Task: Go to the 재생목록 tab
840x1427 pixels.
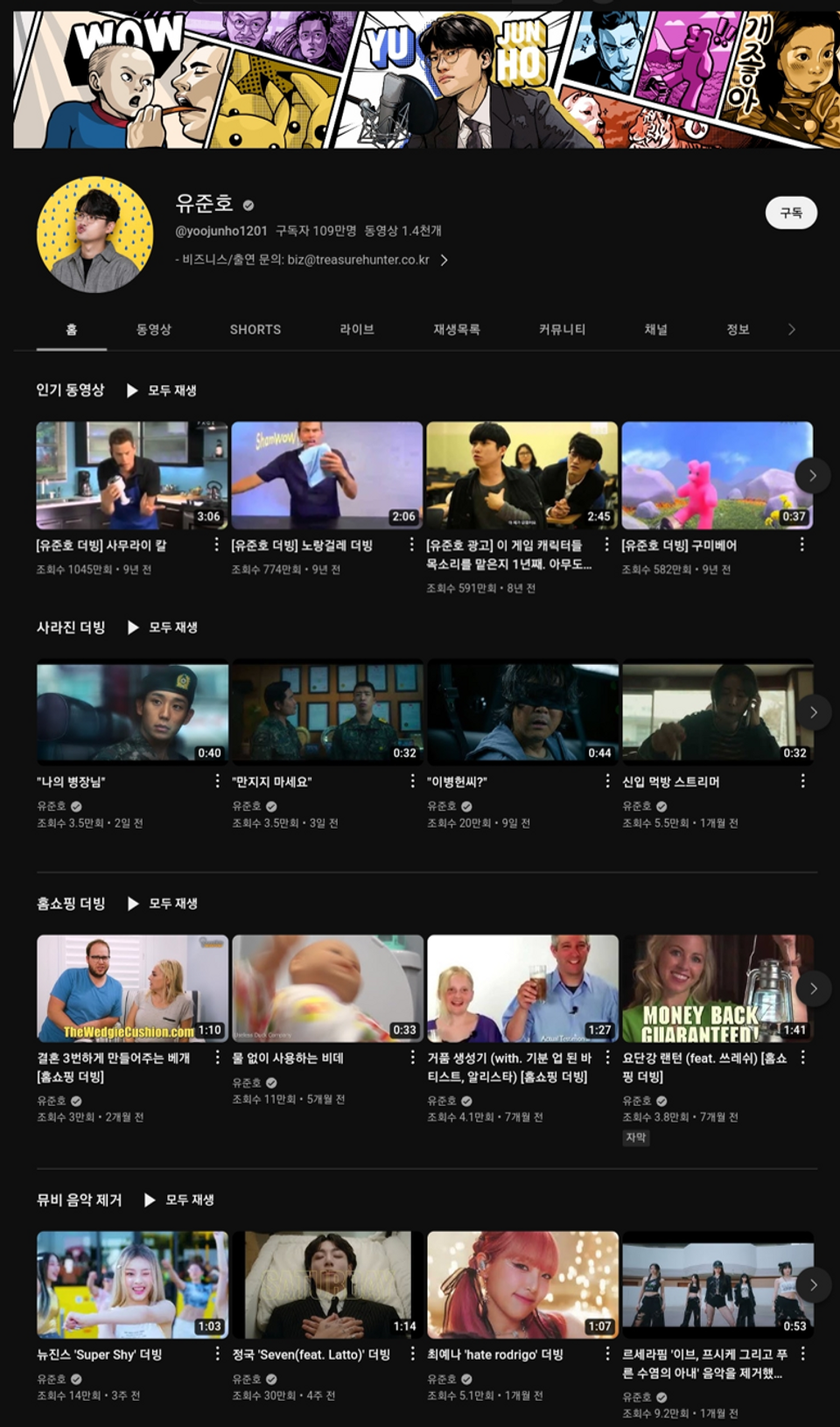Action: click(x=456, y=329)
